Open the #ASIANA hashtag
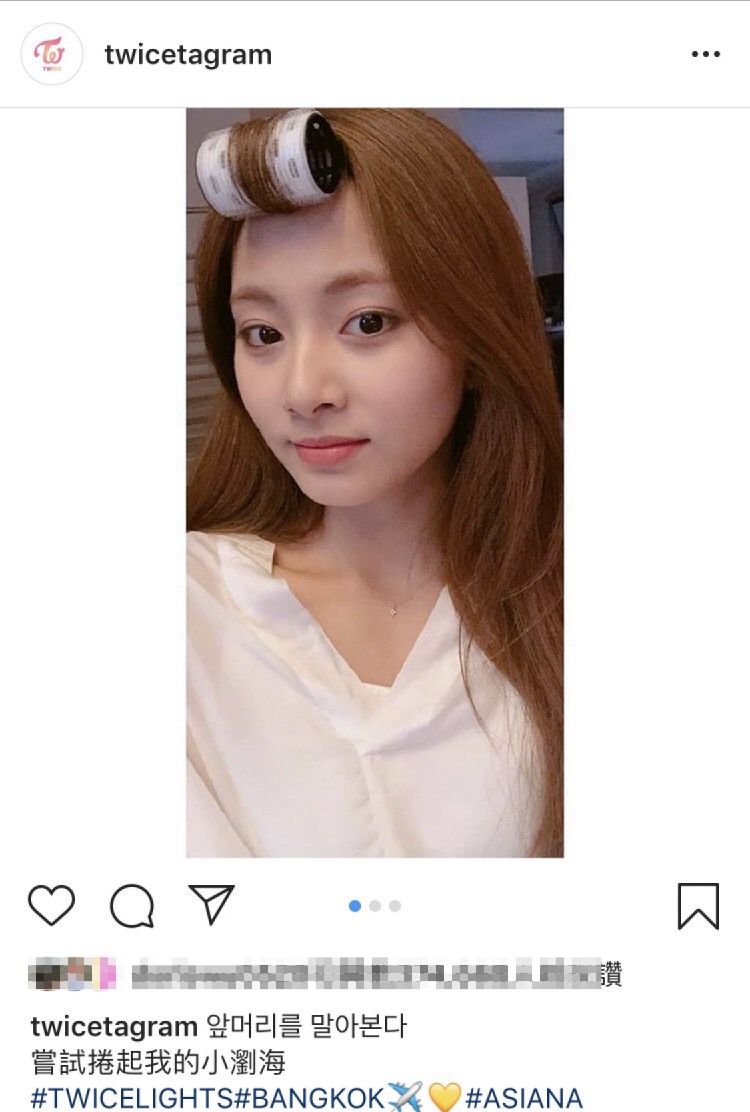This screenshot has height=1112, width=750. [524, 1097]
